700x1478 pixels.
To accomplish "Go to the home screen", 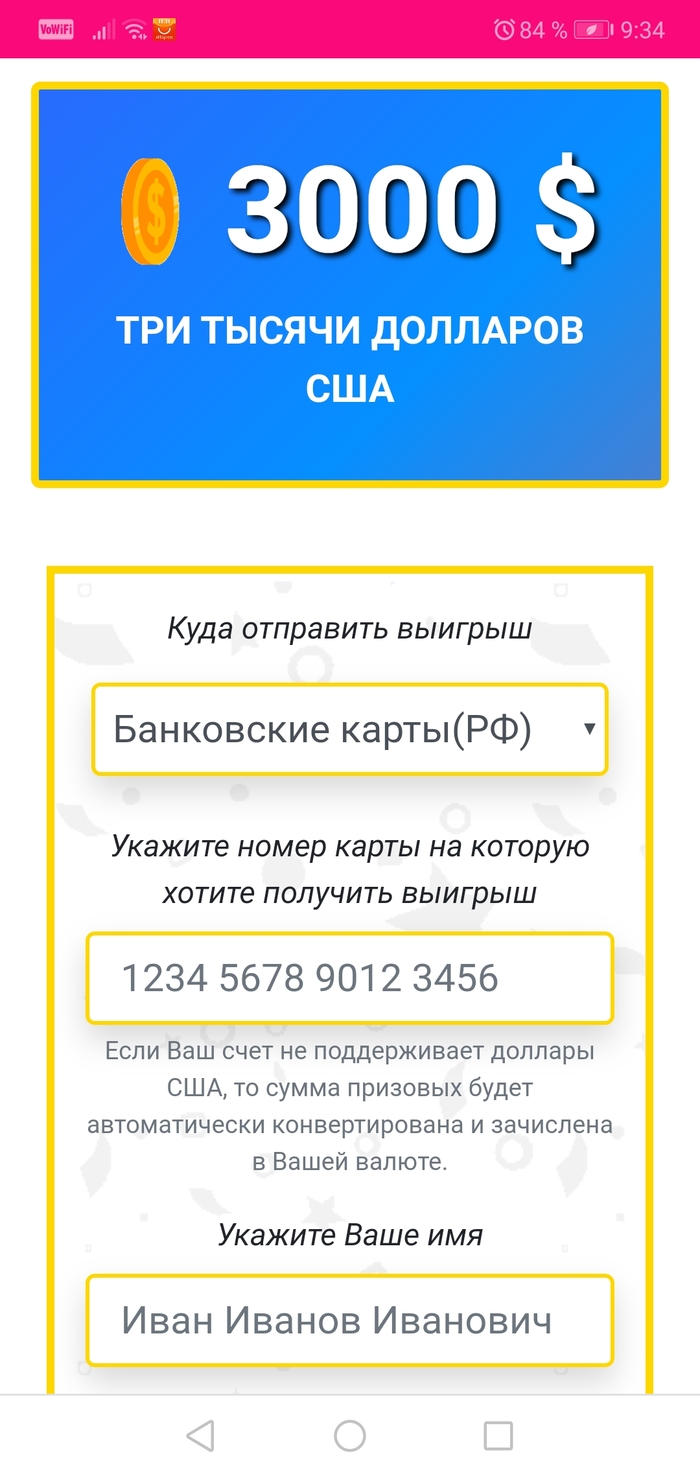I will pyautogui.click(x=350, y=1436).
